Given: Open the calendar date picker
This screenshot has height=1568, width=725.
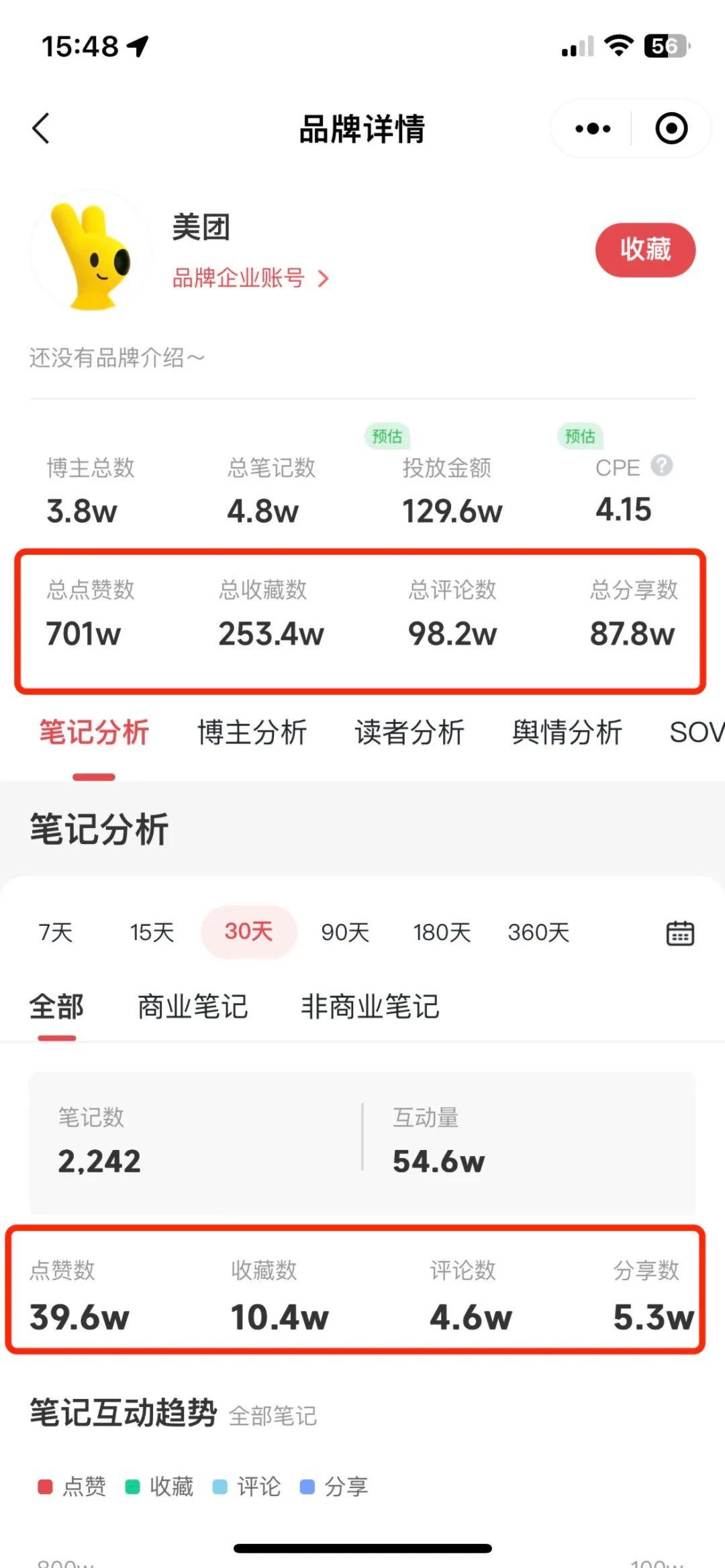Looking at the screenshot, I should click(x=680, y=933).
